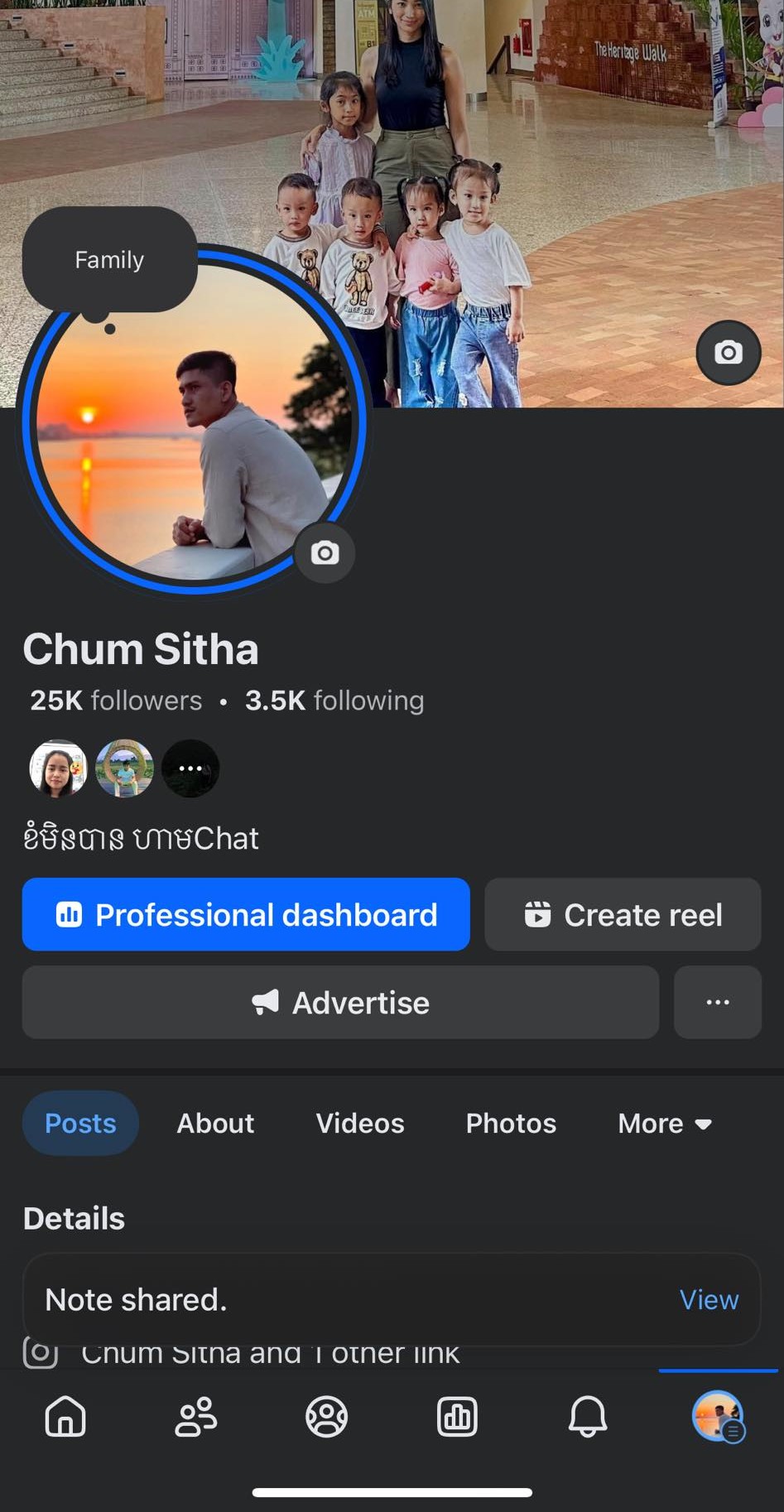Open the Friends tab in bottom bar
784x1512 pixels.
coord(196,1417)
